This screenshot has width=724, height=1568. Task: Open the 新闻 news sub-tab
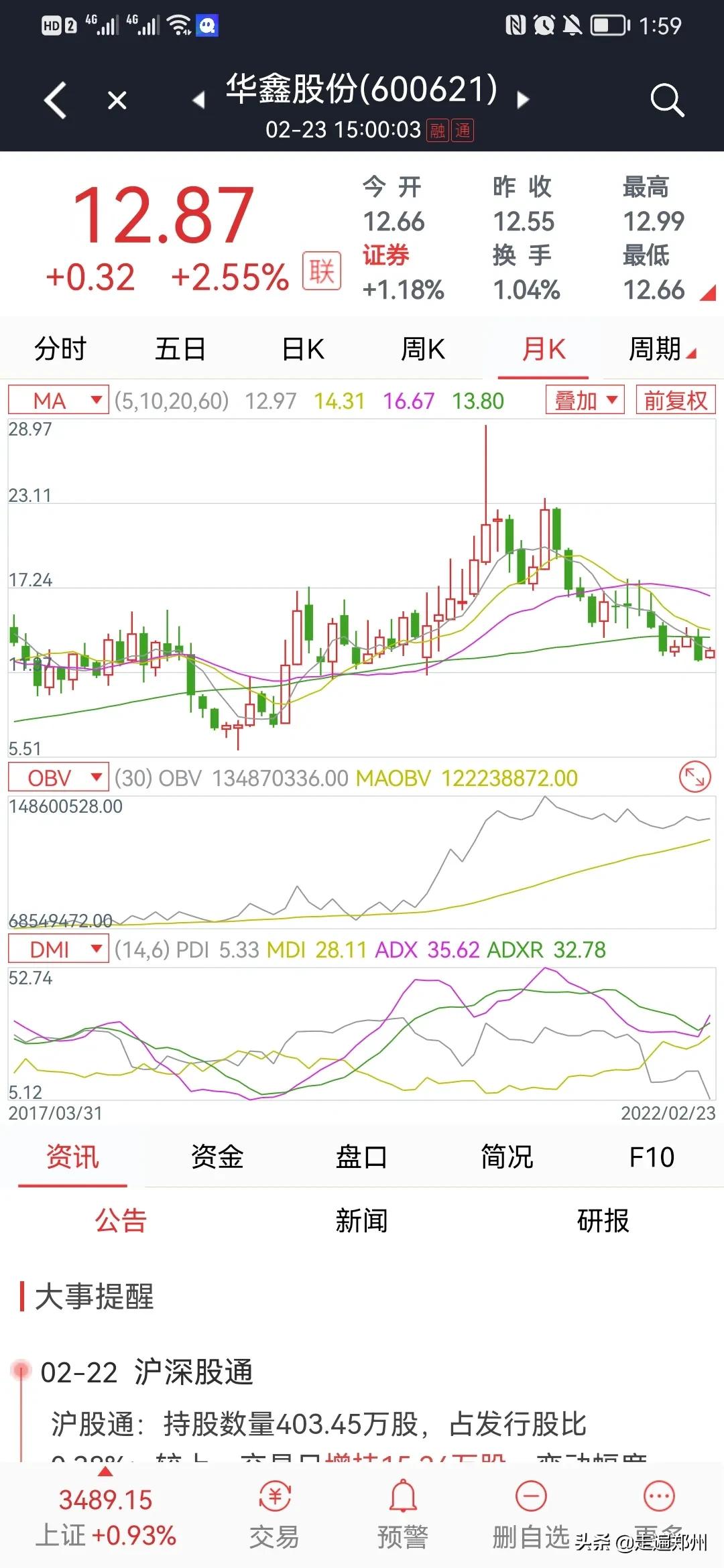pyautogui.click(x=361, y=1221)
